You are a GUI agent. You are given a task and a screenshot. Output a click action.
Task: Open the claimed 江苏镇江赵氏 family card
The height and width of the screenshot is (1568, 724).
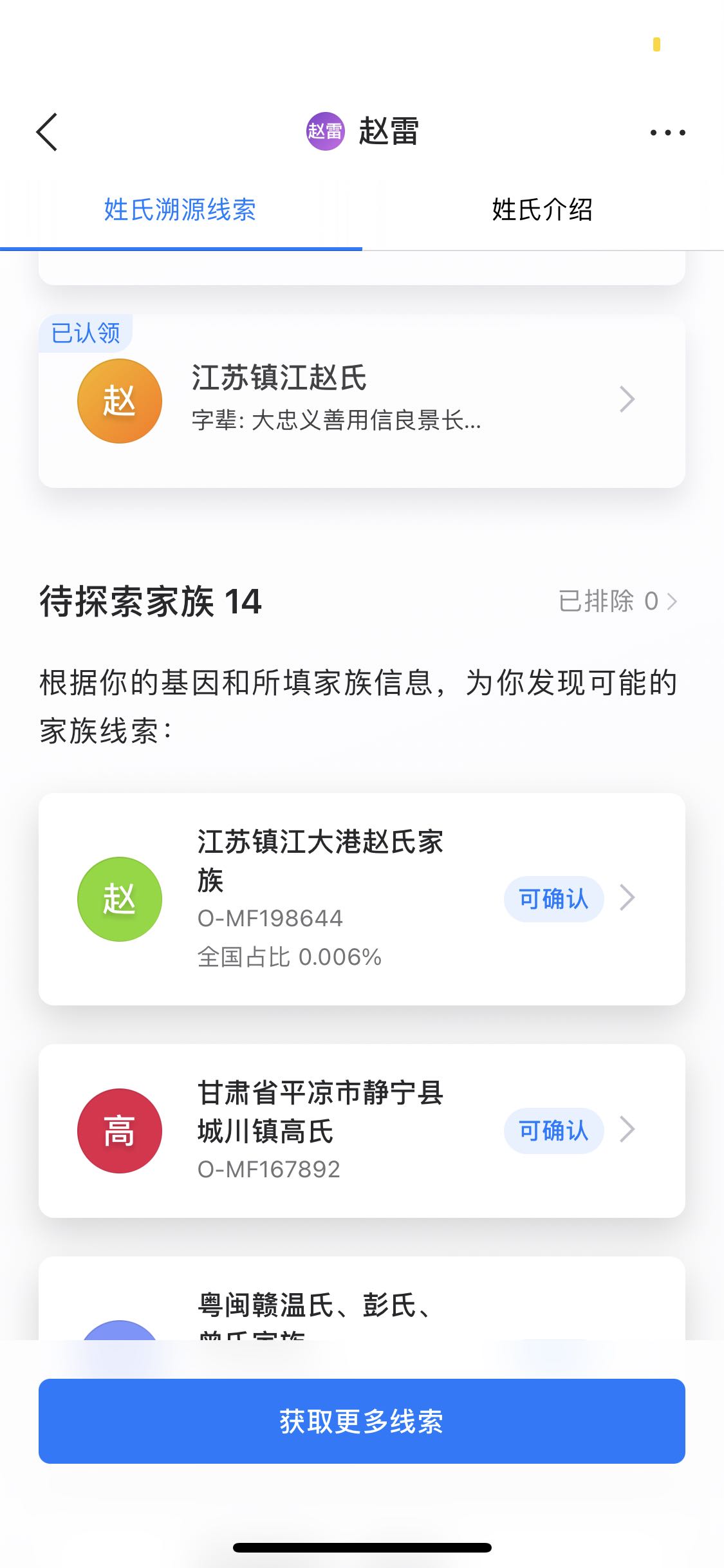360,400
